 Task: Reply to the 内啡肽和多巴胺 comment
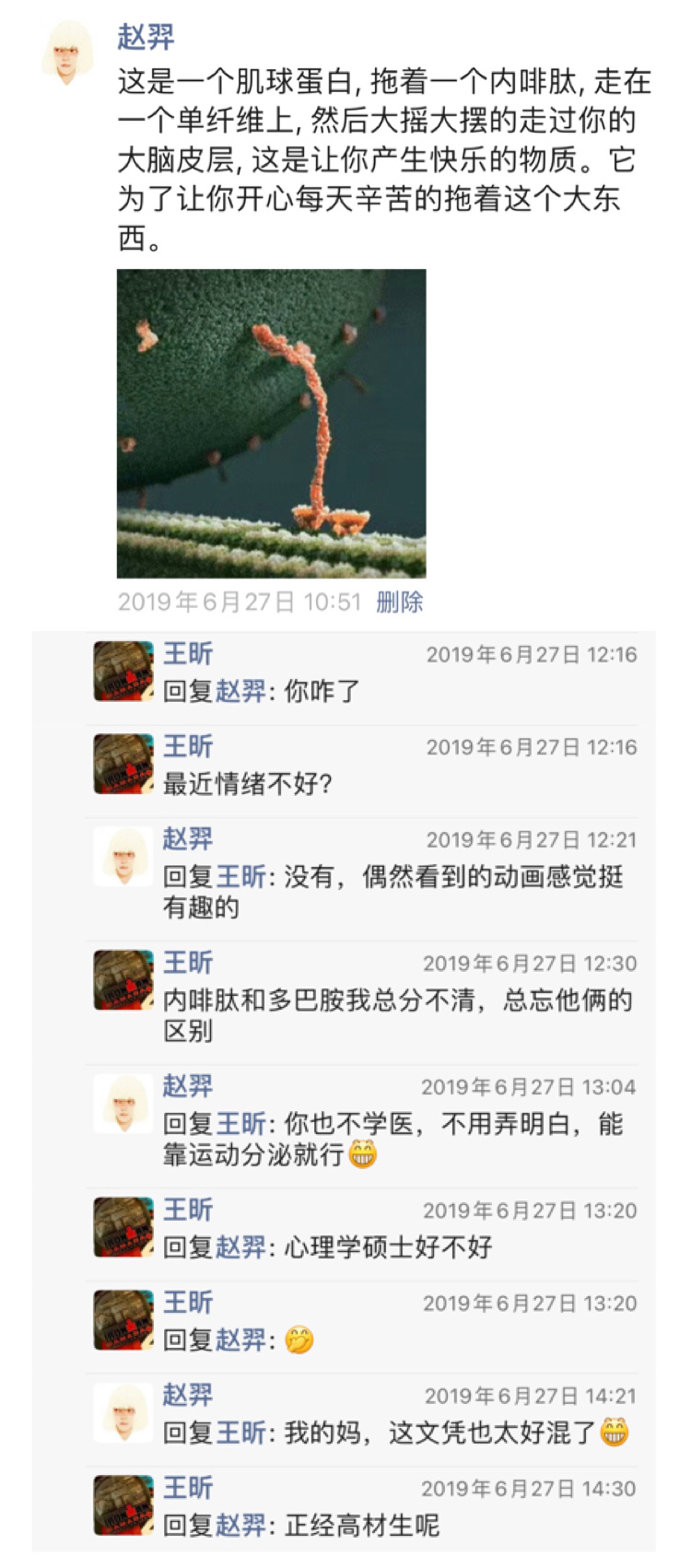[x=396, y=1014]
